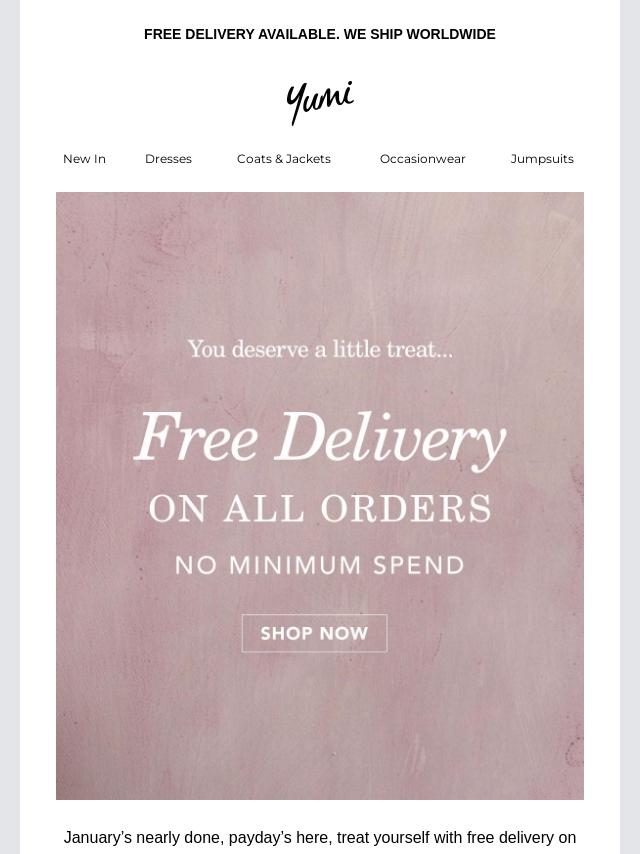Tap the Shop Now button
640x854 pixels.
(x=314, y=633)
